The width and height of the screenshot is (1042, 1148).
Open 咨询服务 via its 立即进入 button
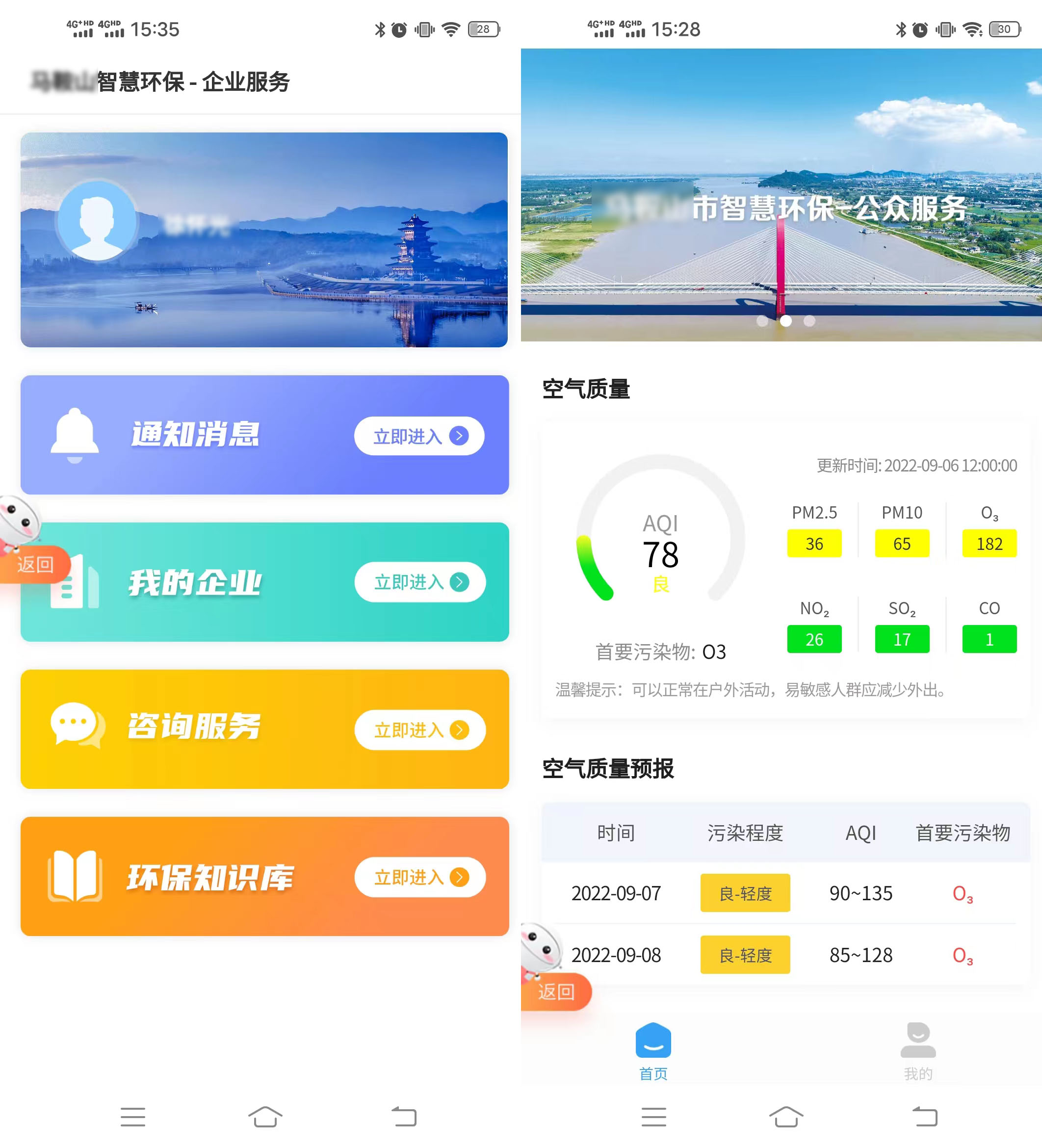[x=419, y=730]
